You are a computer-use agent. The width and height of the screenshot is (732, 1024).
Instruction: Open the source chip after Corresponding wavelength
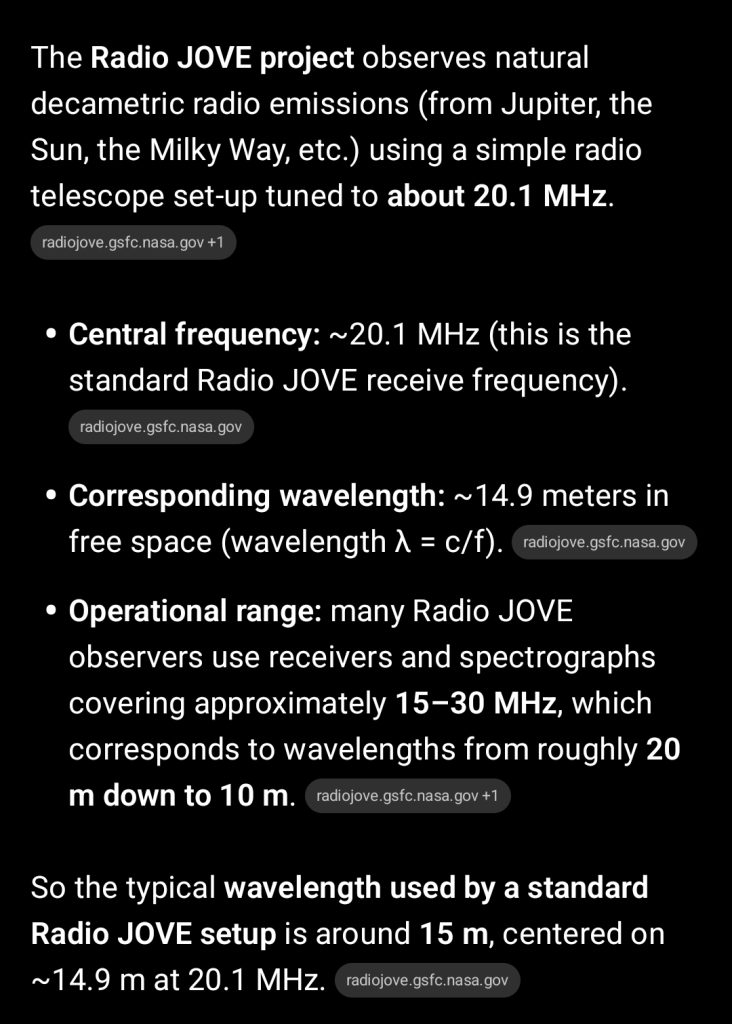click(x=604, y=543)
